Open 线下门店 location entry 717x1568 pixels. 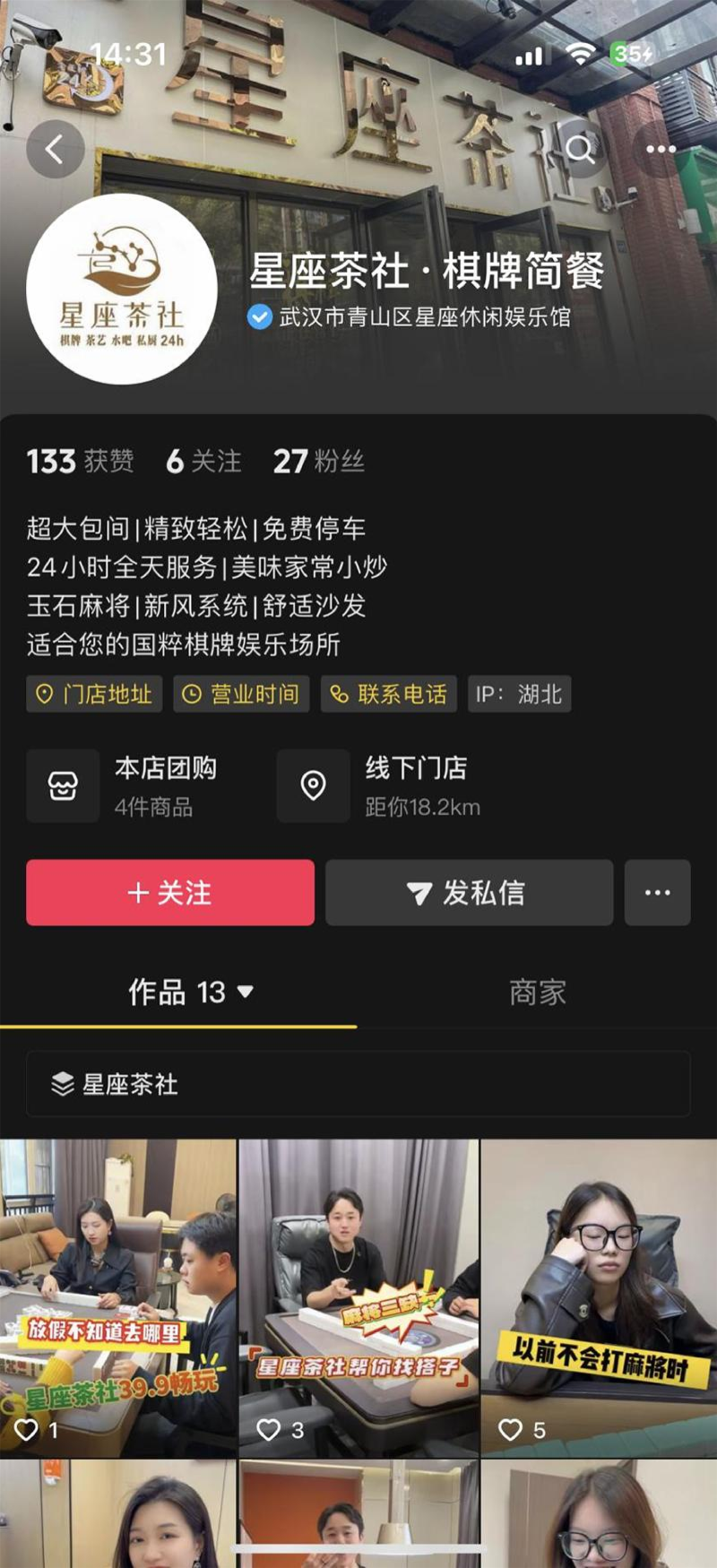(x=385, y=786)
